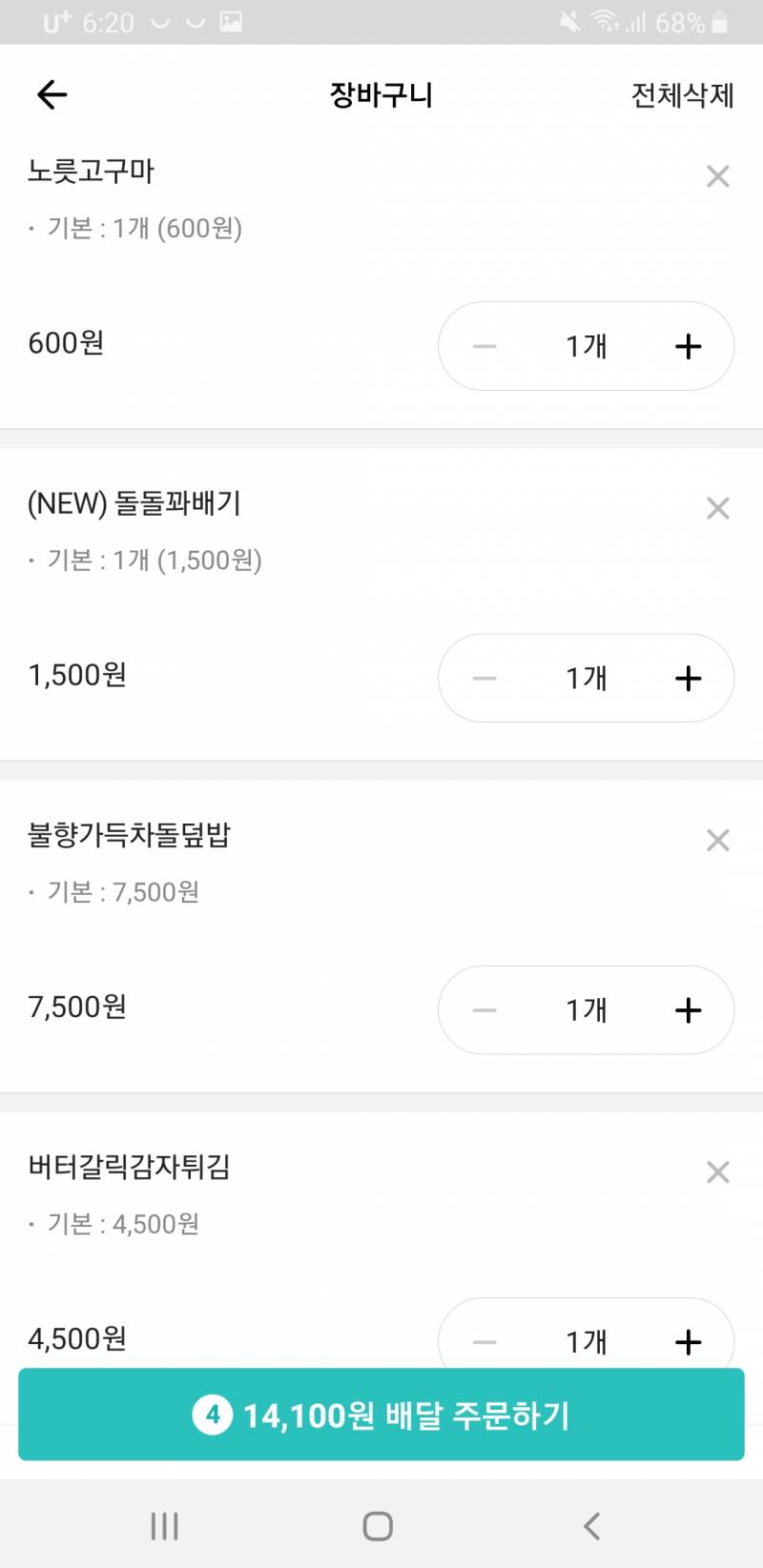Decrease the 불향가득차돌덮밥 quantity with minus
763x1568 pixels.
(485, 1009)
